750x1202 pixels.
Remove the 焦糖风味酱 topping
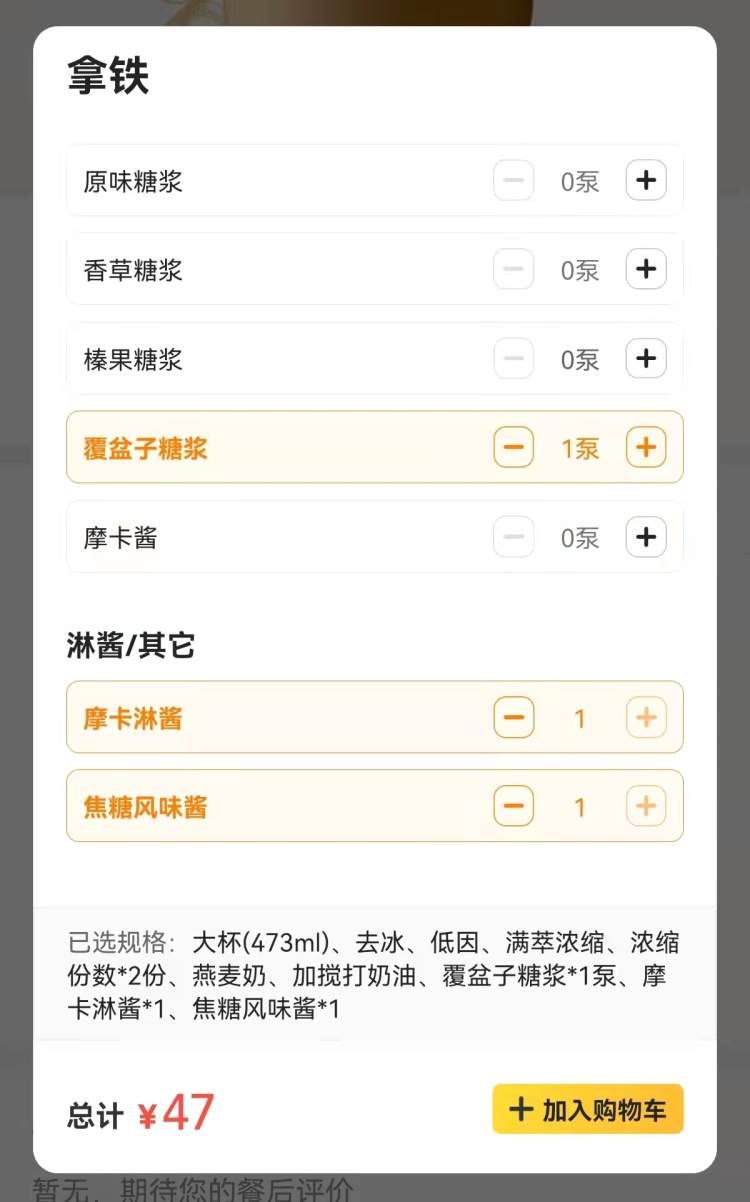[514, 806]
